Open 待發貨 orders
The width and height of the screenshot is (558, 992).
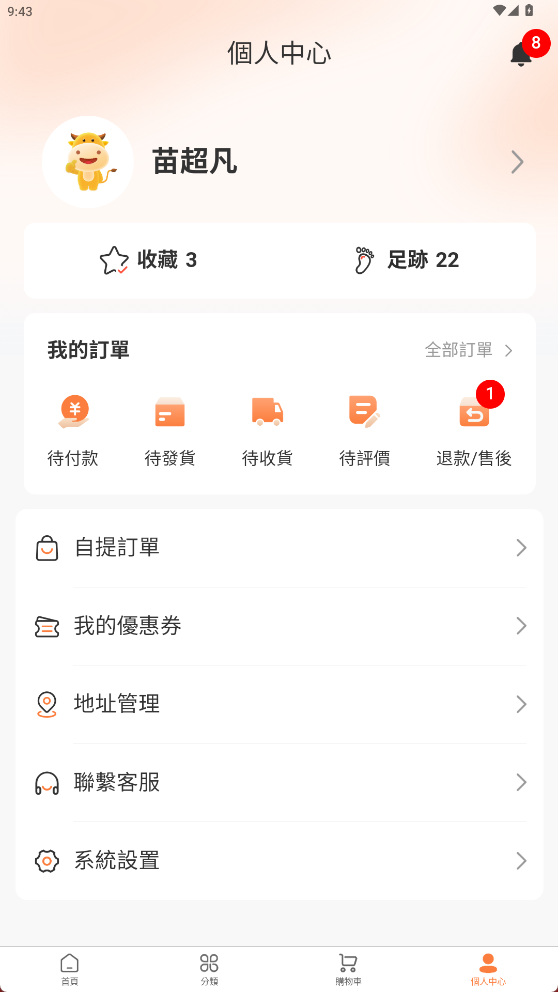(x=170, y=430)
